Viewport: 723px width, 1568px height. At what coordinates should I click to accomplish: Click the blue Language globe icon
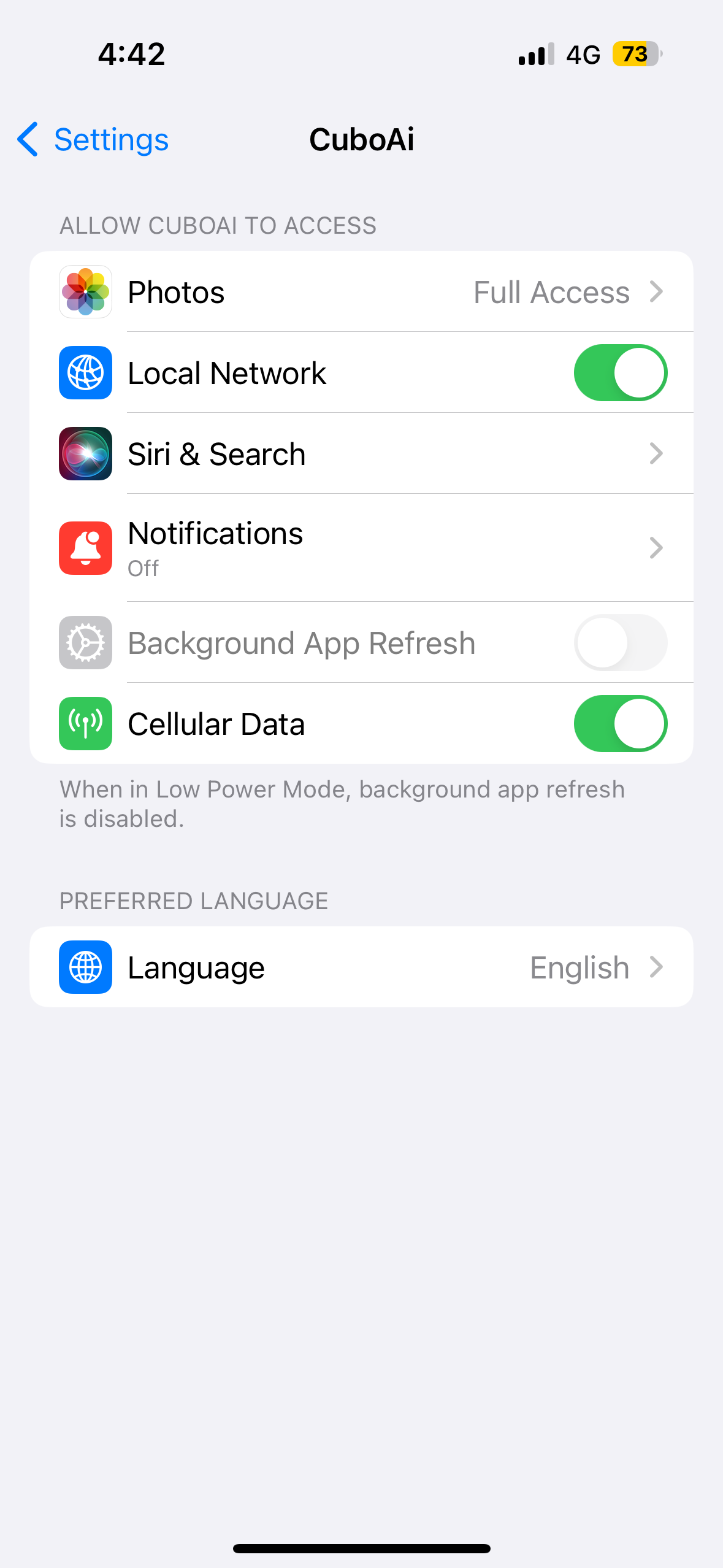pos(85,967)
